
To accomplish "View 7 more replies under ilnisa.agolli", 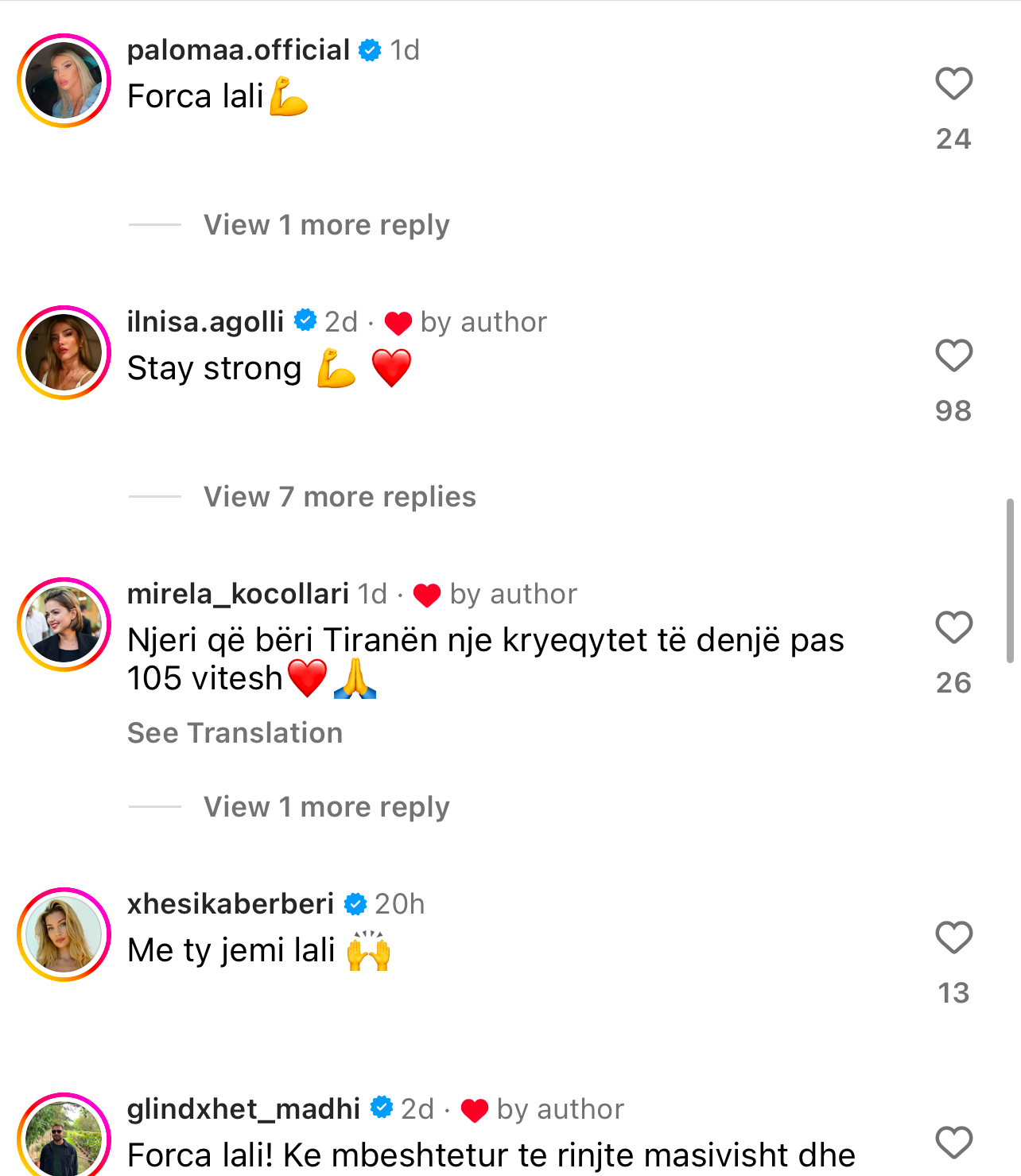I will pos(340,497).
